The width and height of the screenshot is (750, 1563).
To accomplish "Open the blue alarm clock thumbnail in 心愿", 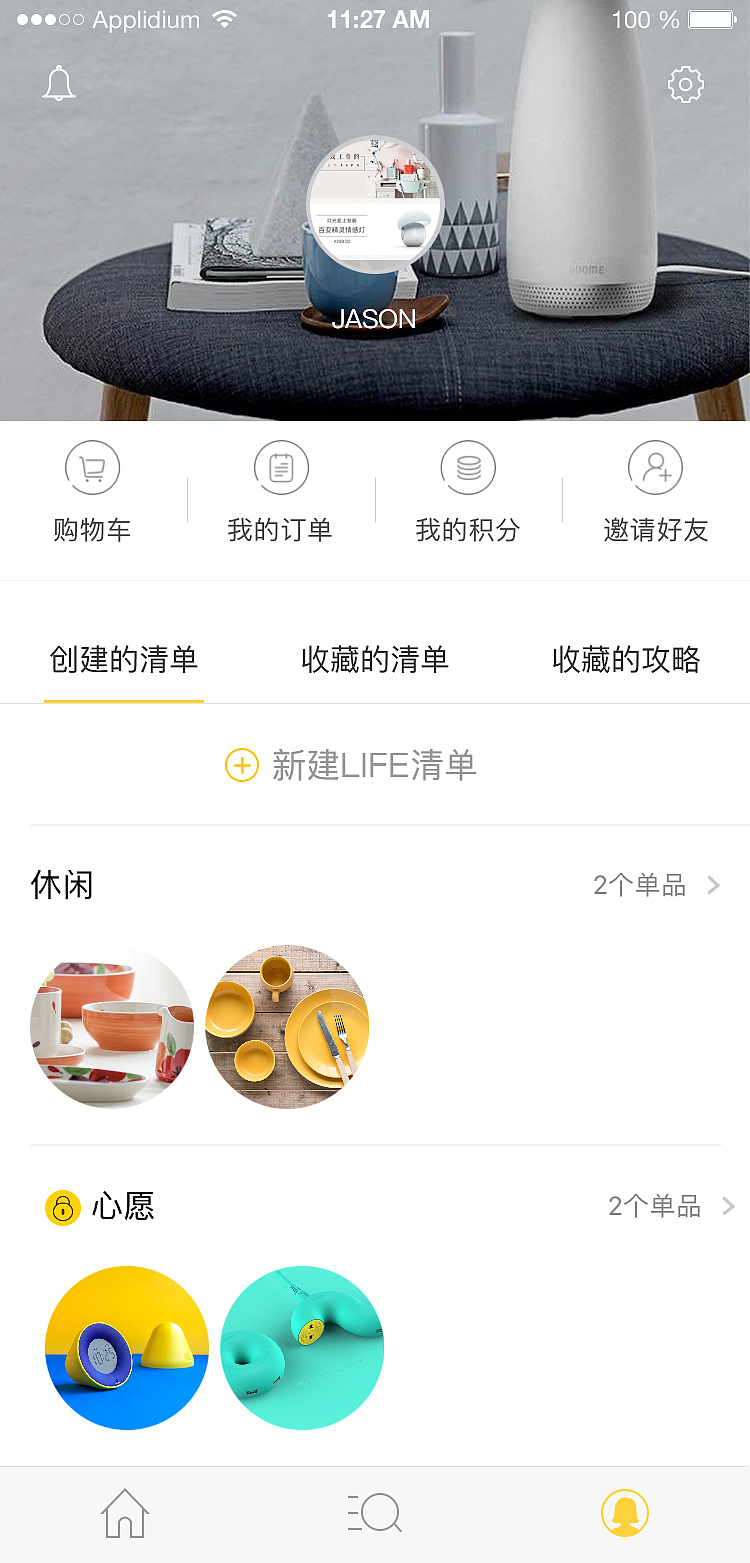I will [127, 1348].
